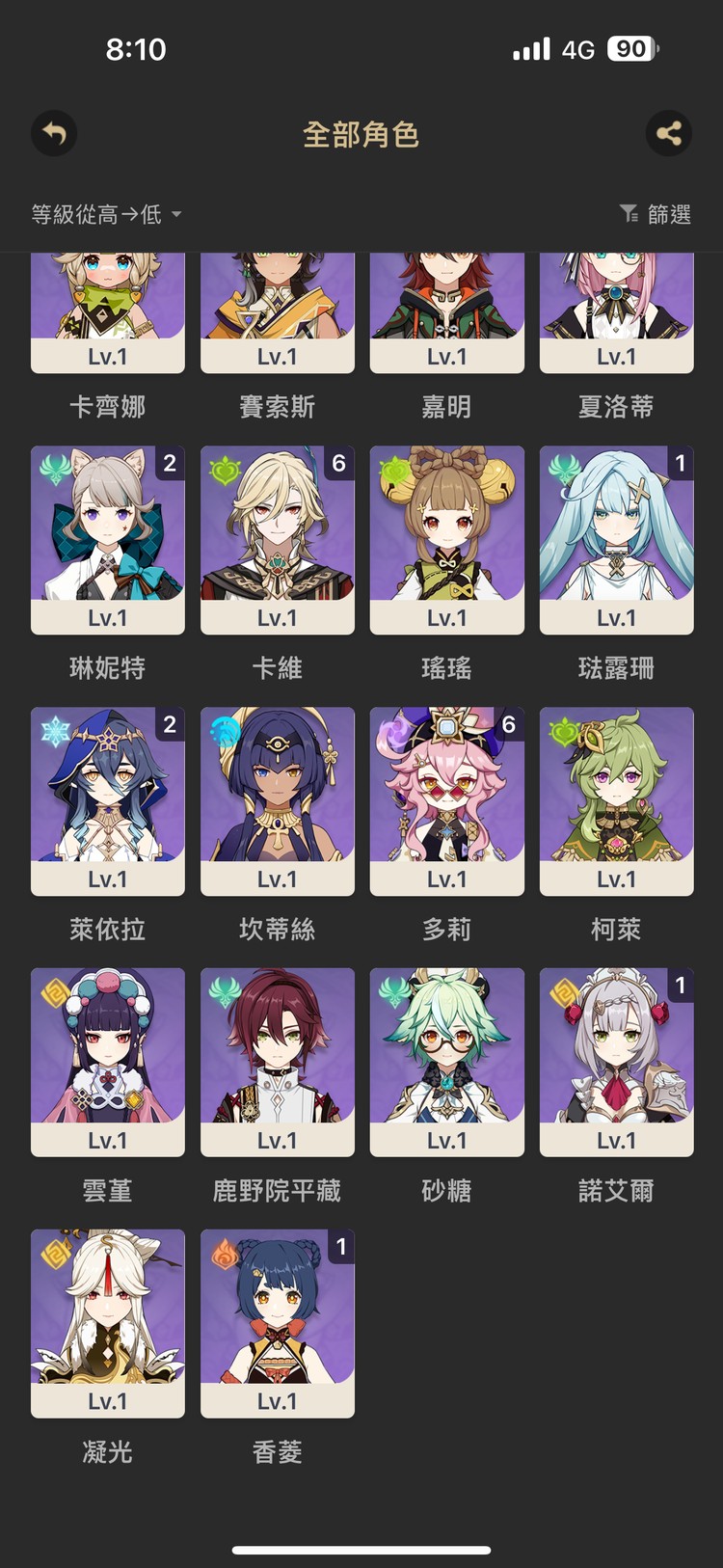
Task: Open the 萊依拉 card
Action: [x=108, y=801]
